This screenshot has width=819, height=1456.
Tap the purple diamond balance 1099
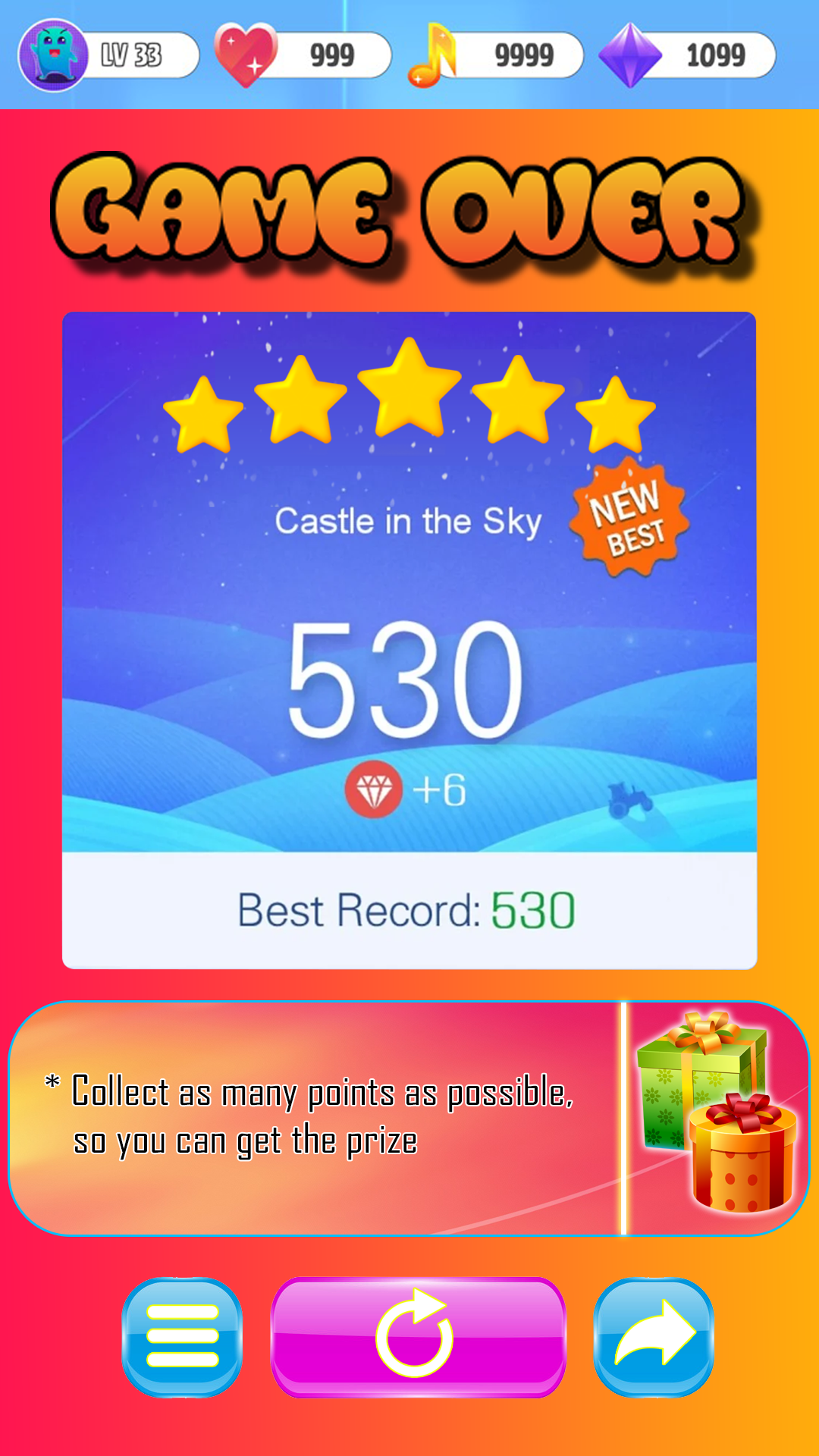688,55
